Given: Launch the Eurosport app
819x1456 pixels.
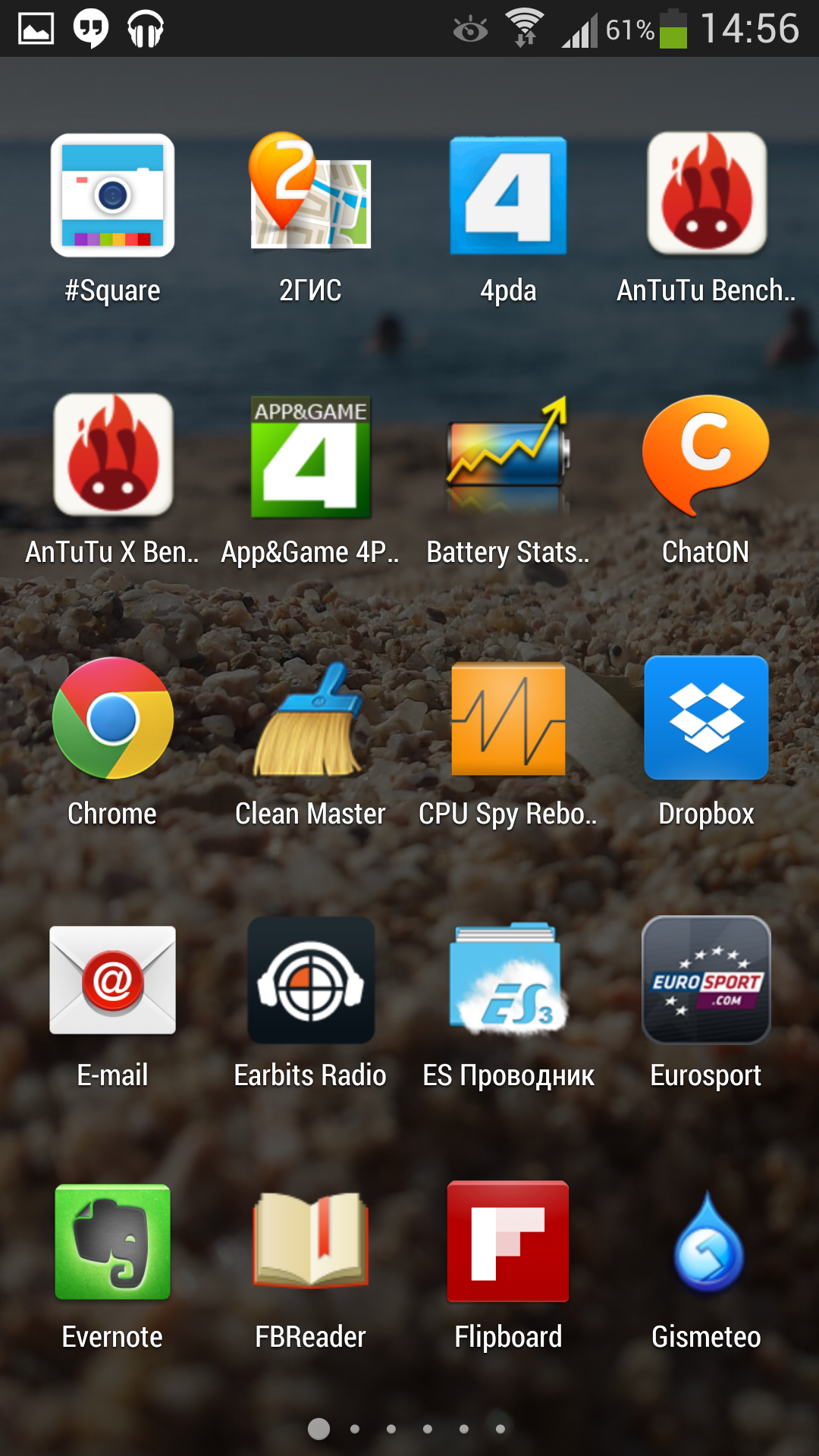Looking at the screenshot, I should (706, 980).
